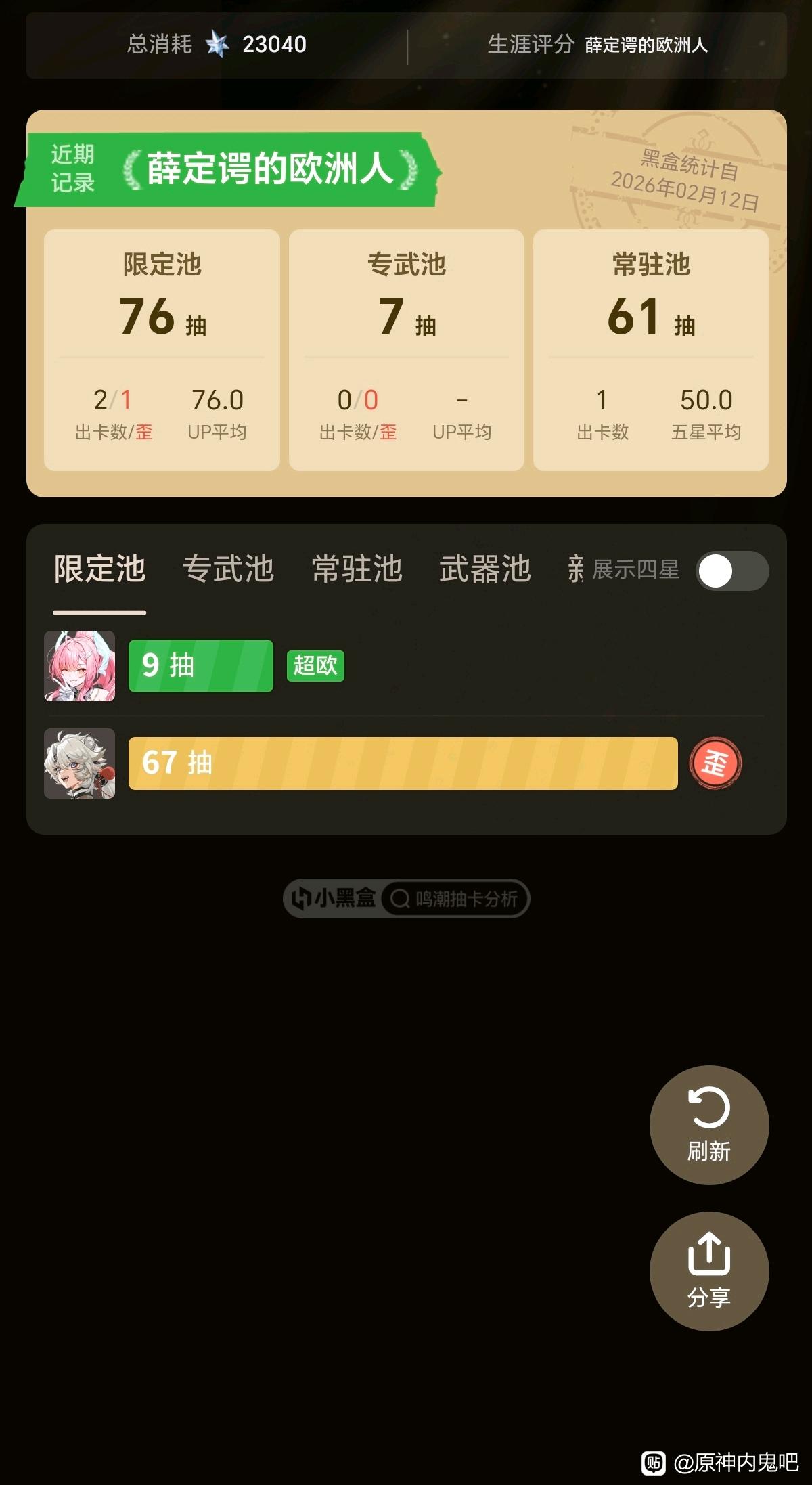This screenshot has height=1485, width=812.
Task: Open the 限定池 summary card
Action: (162, 350)
